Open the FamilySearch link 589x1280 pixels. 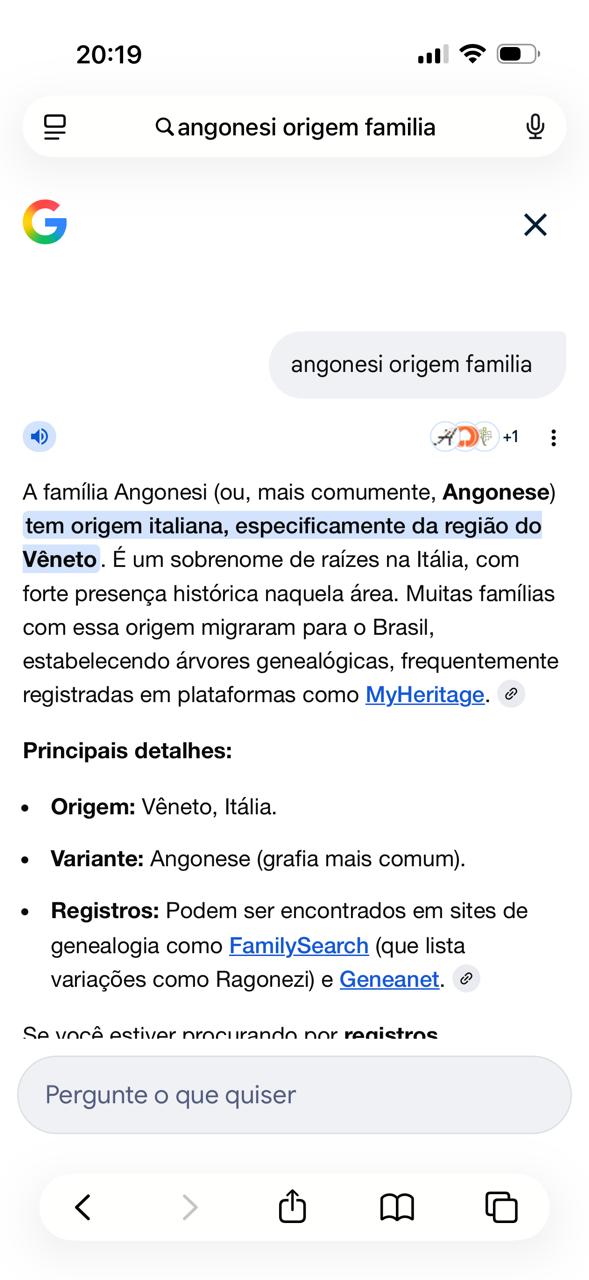click(299, 945)
